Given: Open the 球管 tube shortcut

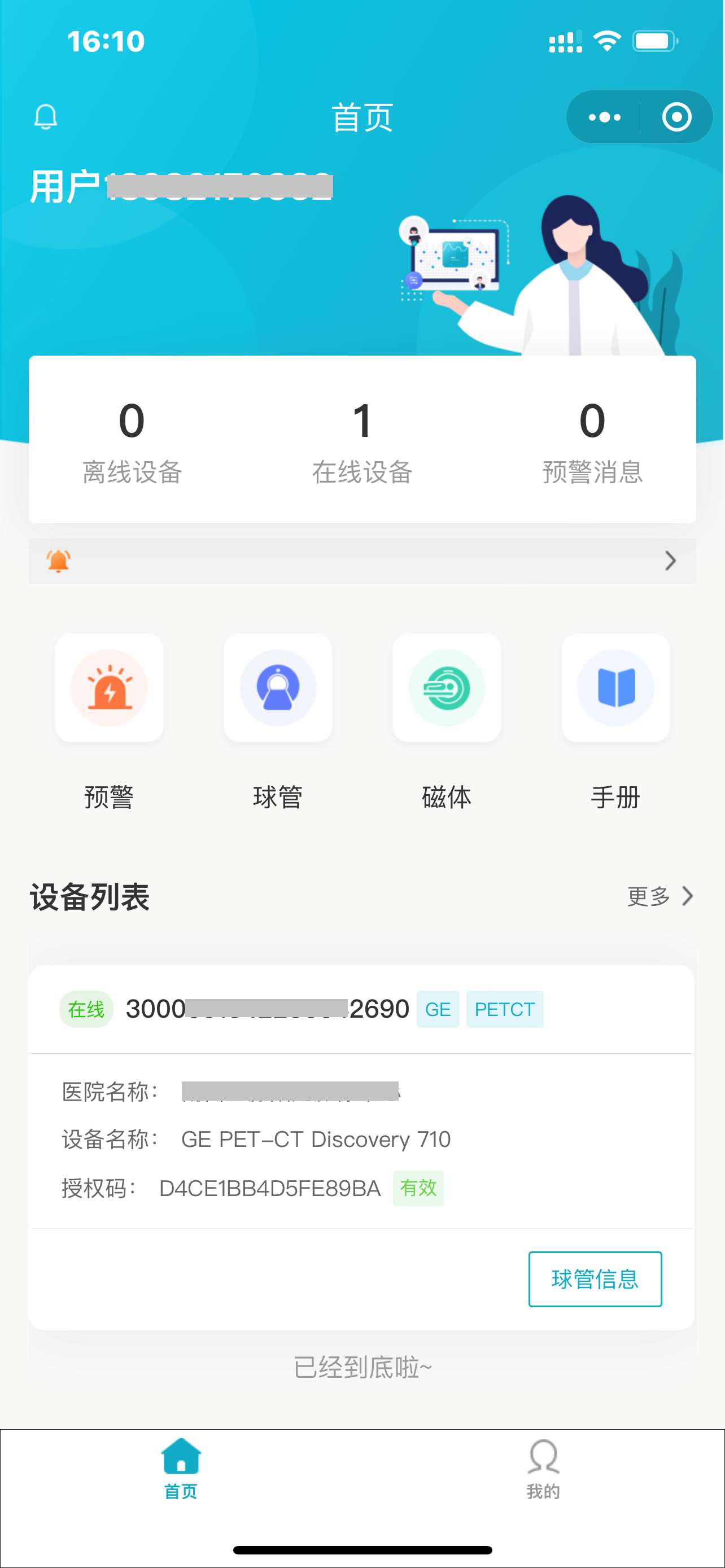Looking at the screenshot, I should 278,688.
